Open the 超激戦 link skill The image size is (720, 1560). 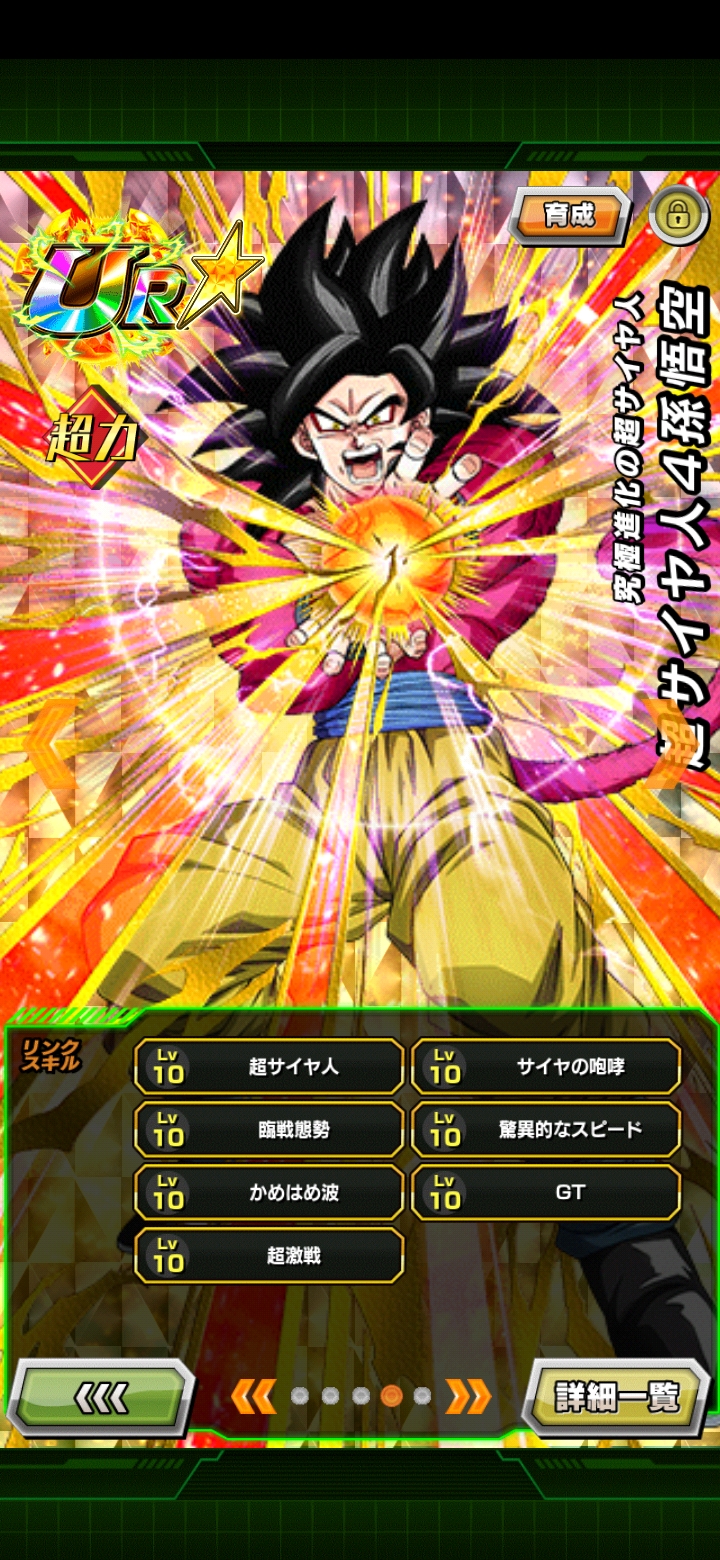pyautogui.click(x=269, y=1256)
